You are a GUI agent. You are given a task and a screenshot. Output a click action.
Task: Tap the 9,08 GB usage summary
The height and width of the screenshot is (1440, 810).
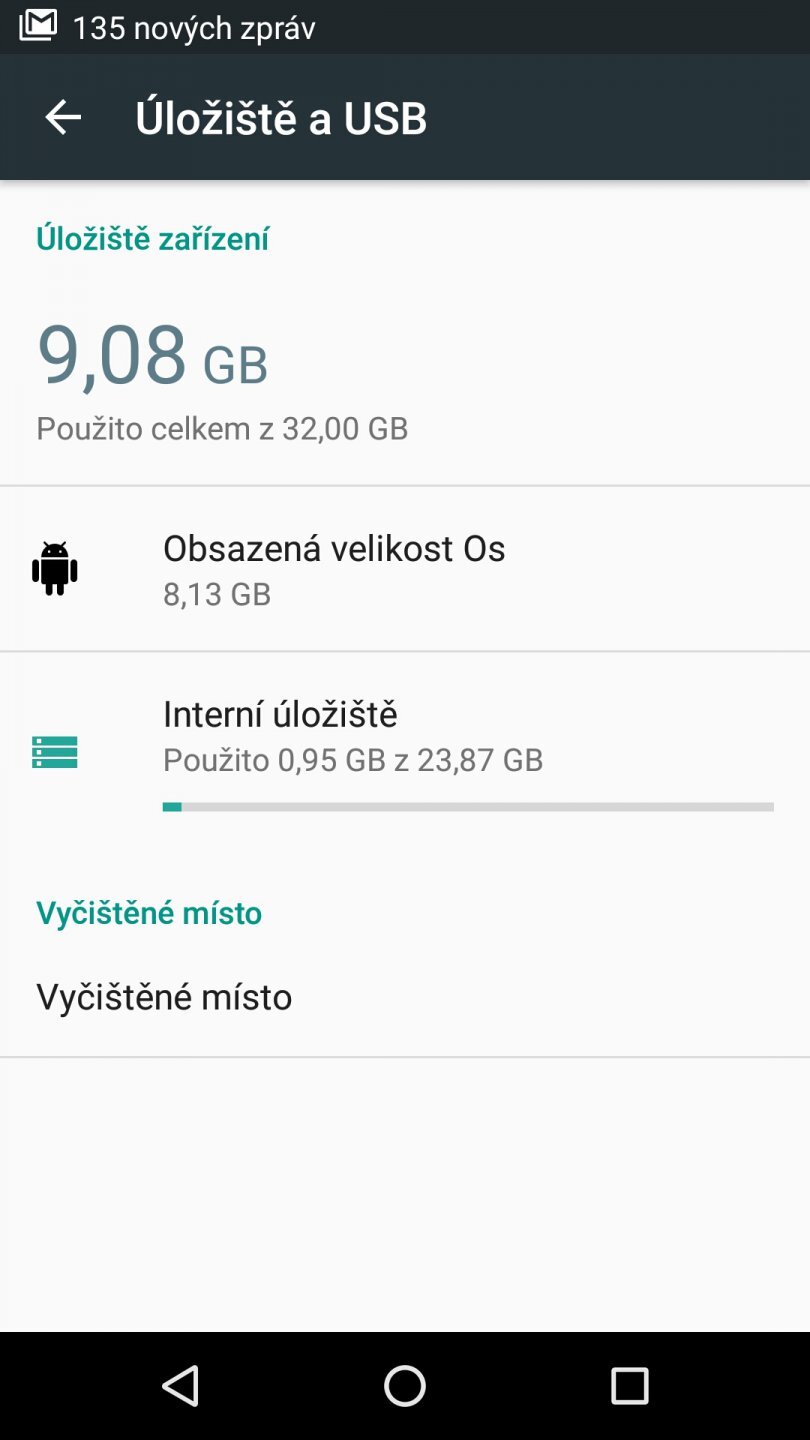coord(152,357)
